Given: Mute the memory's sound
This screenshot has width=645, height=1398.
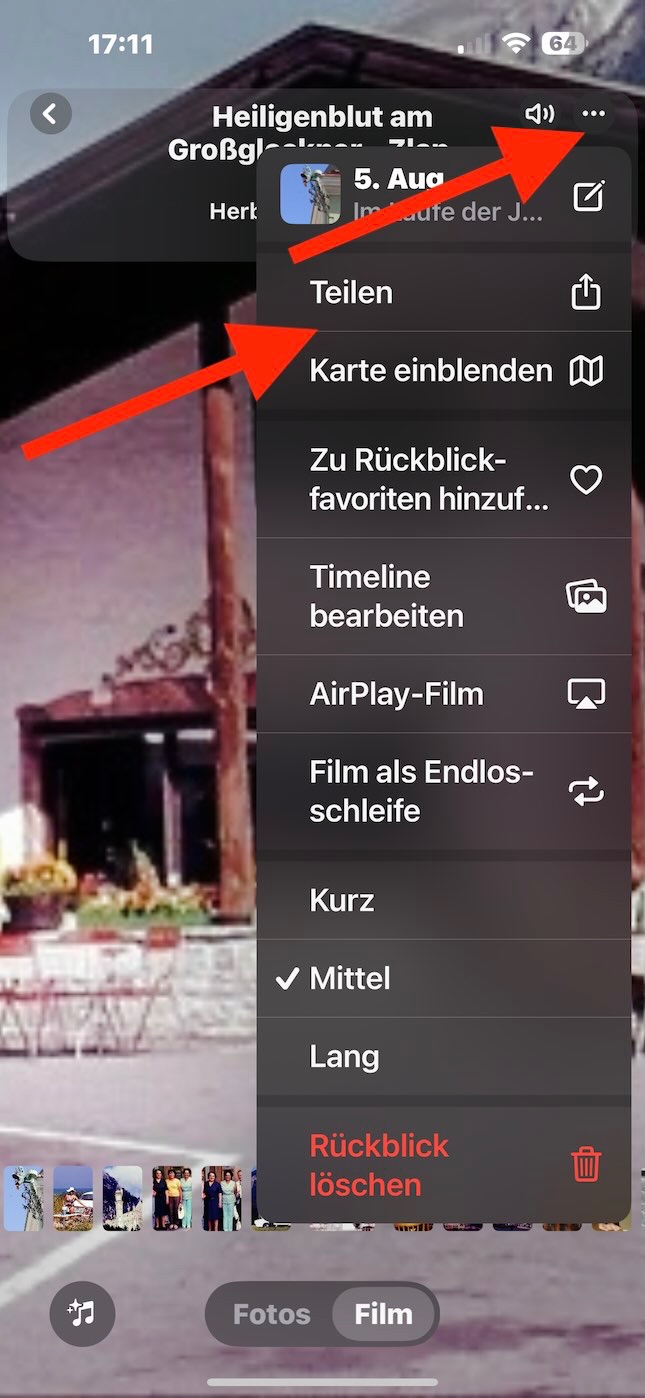Looking at the screenshot, I should (x=539, y=114).
